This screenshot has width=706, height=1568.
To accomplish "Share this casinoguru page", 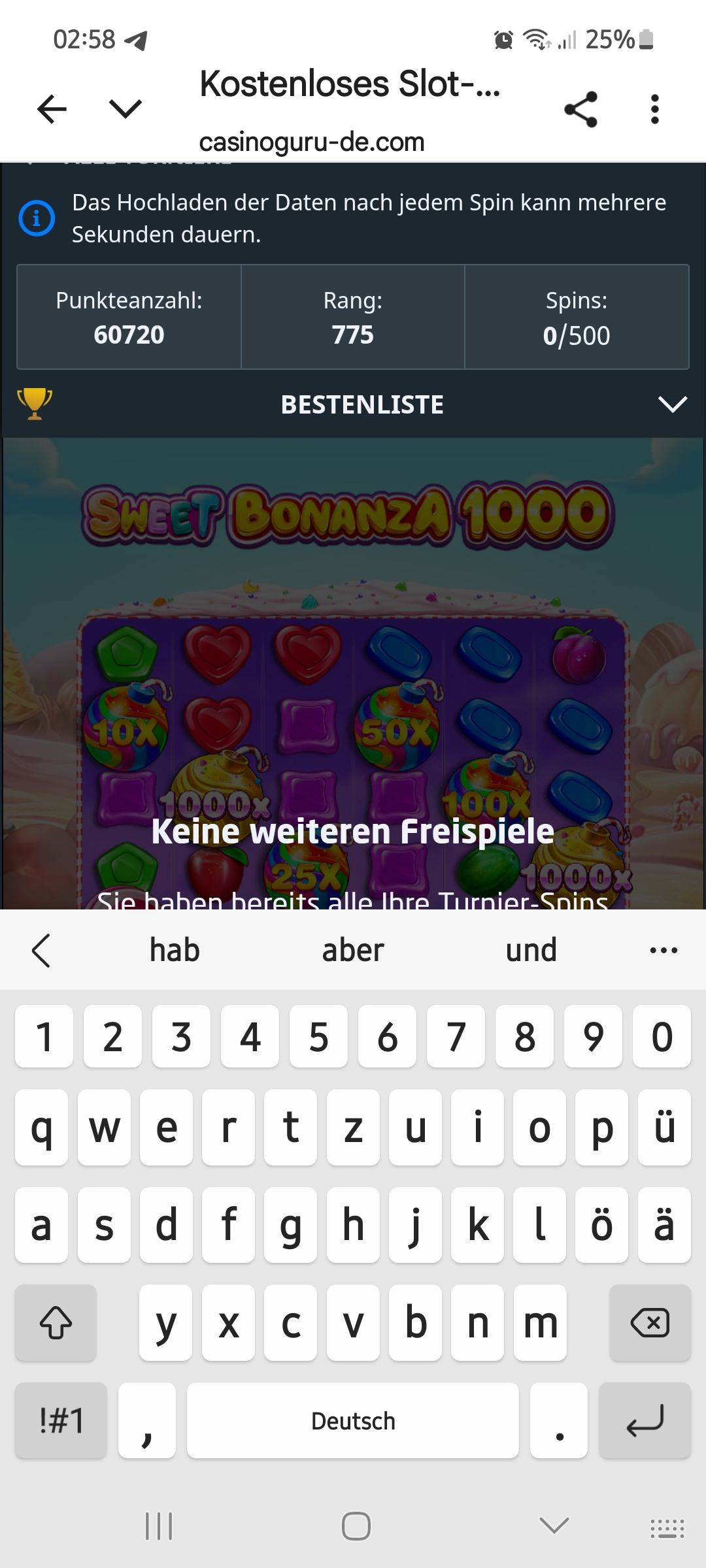I will (581, 109).
